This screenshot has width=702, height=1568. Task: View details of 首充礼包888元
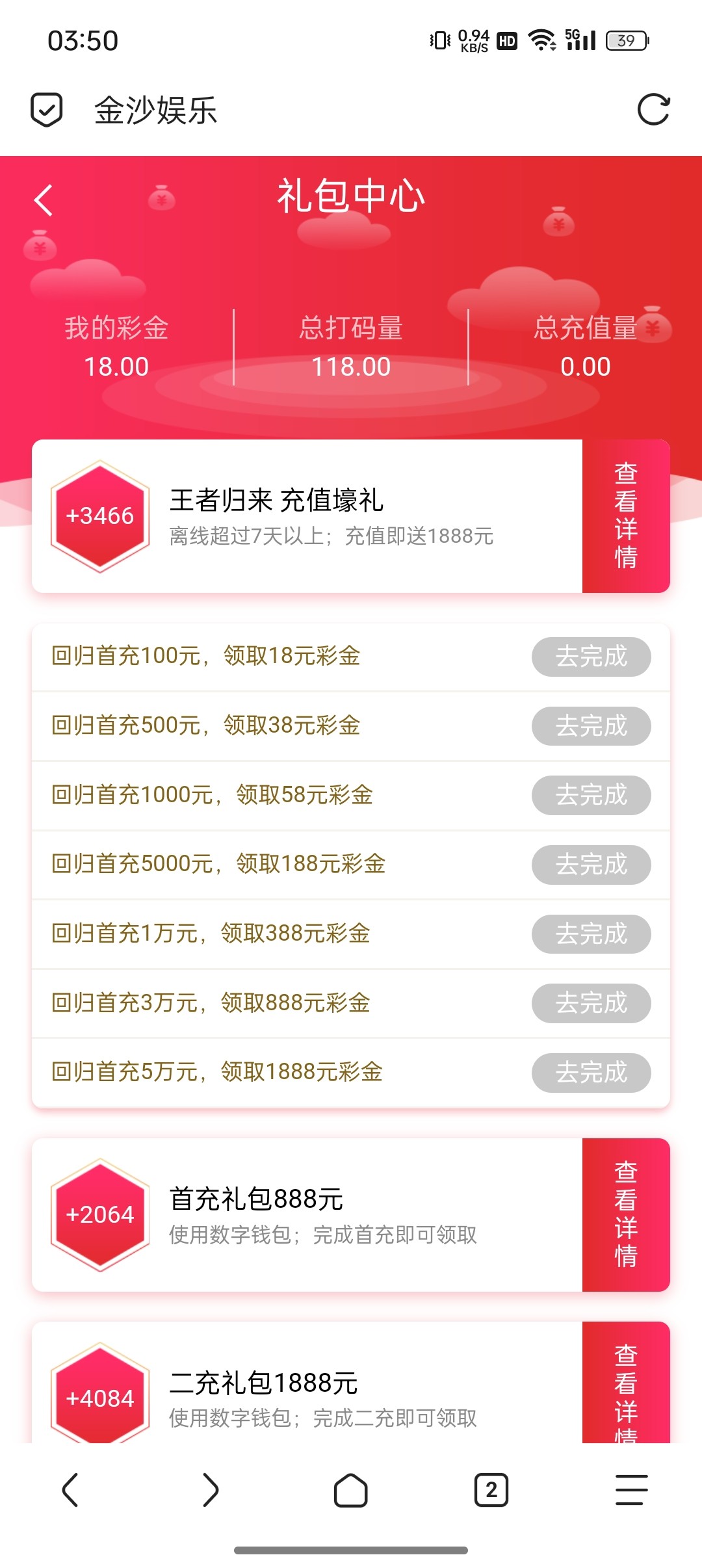click(625, 1214)
